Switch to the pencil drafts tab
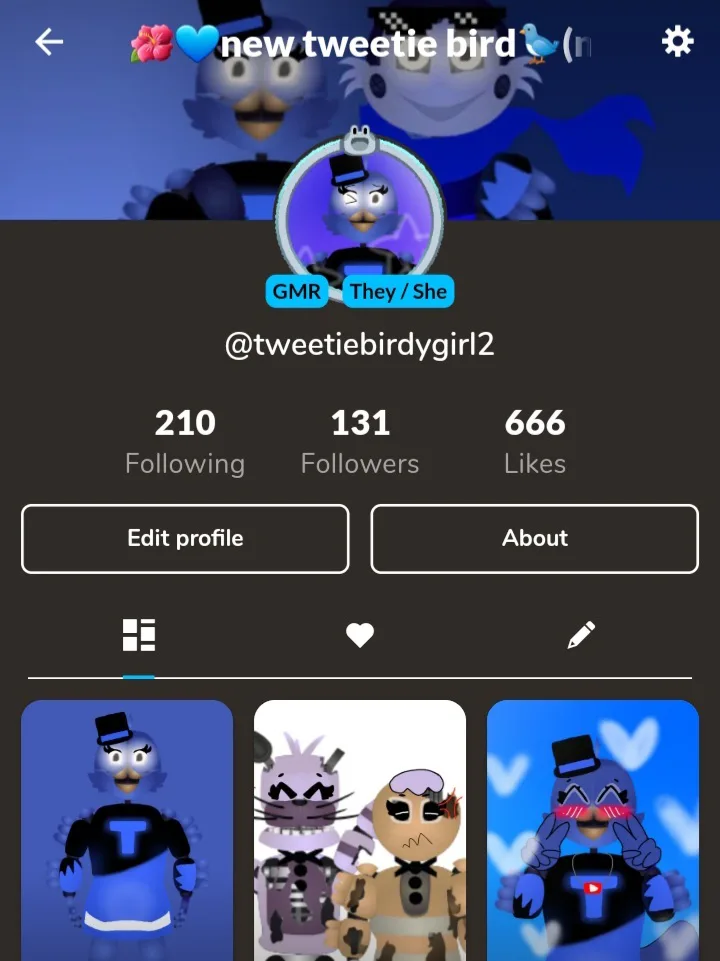The height and width of the screenshot is (961, 720). click(x=581, y=635)
